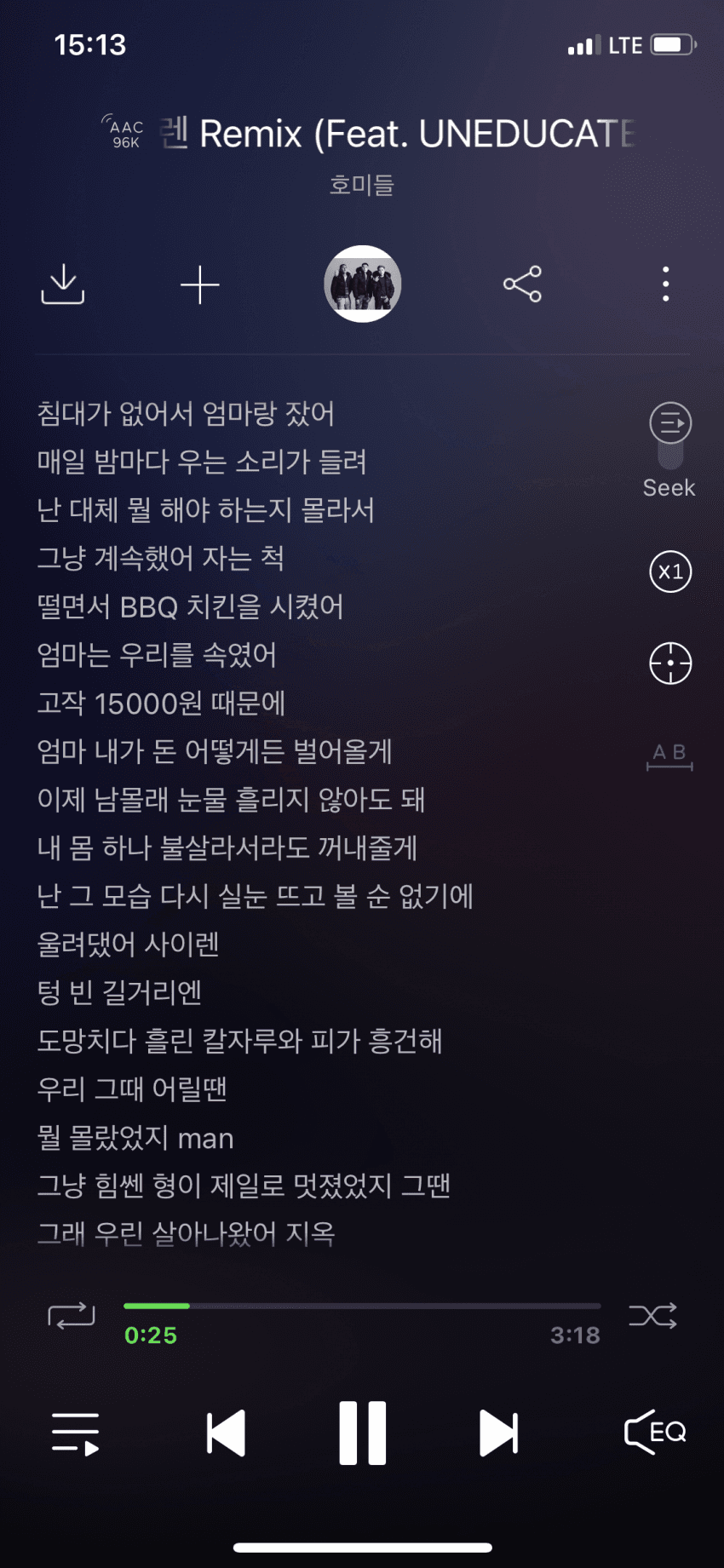Screen dimensions: 724x1568
Task: Open the three-dot overflow menu
Action: (x=665, y=284)
